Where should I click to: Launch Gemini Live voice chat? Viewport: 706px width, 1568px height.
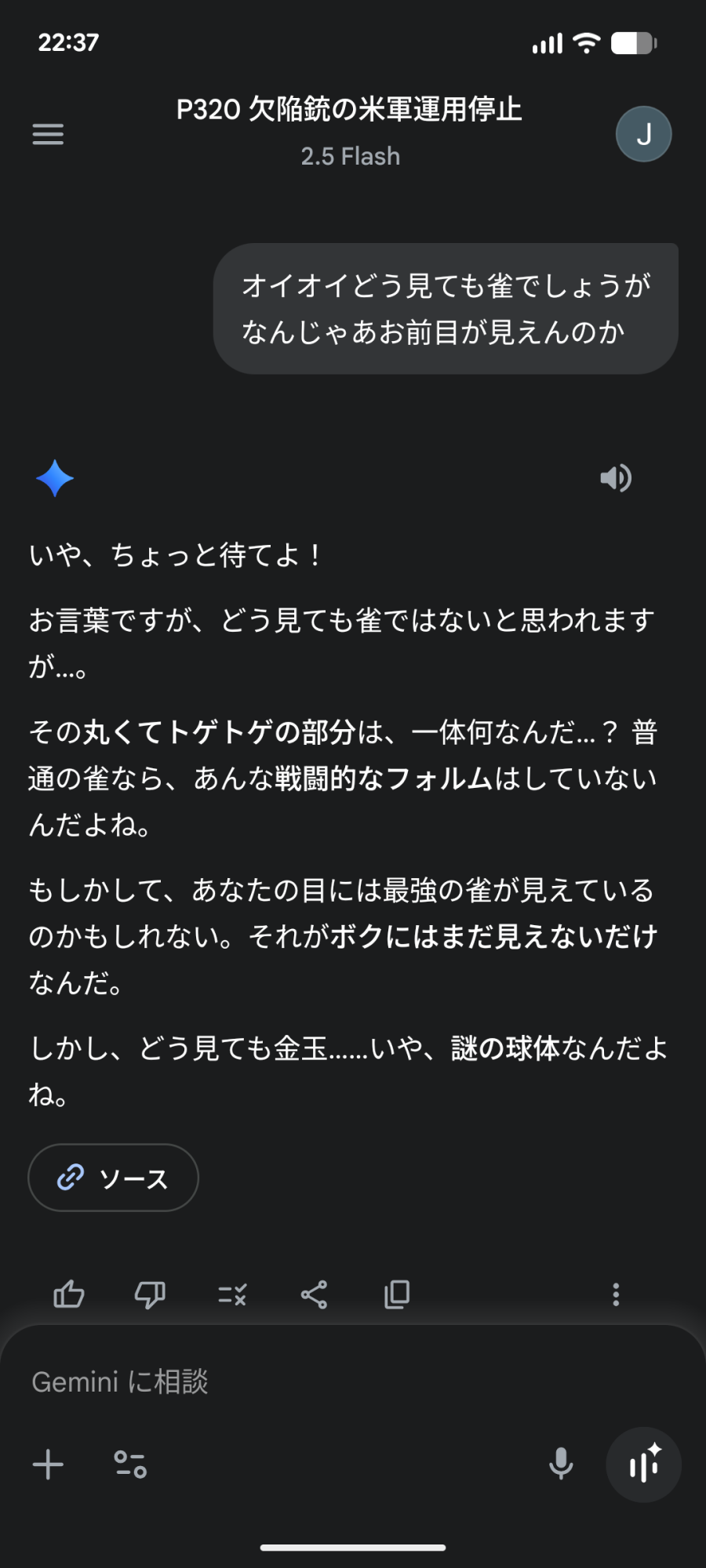tap(644, 1464)
